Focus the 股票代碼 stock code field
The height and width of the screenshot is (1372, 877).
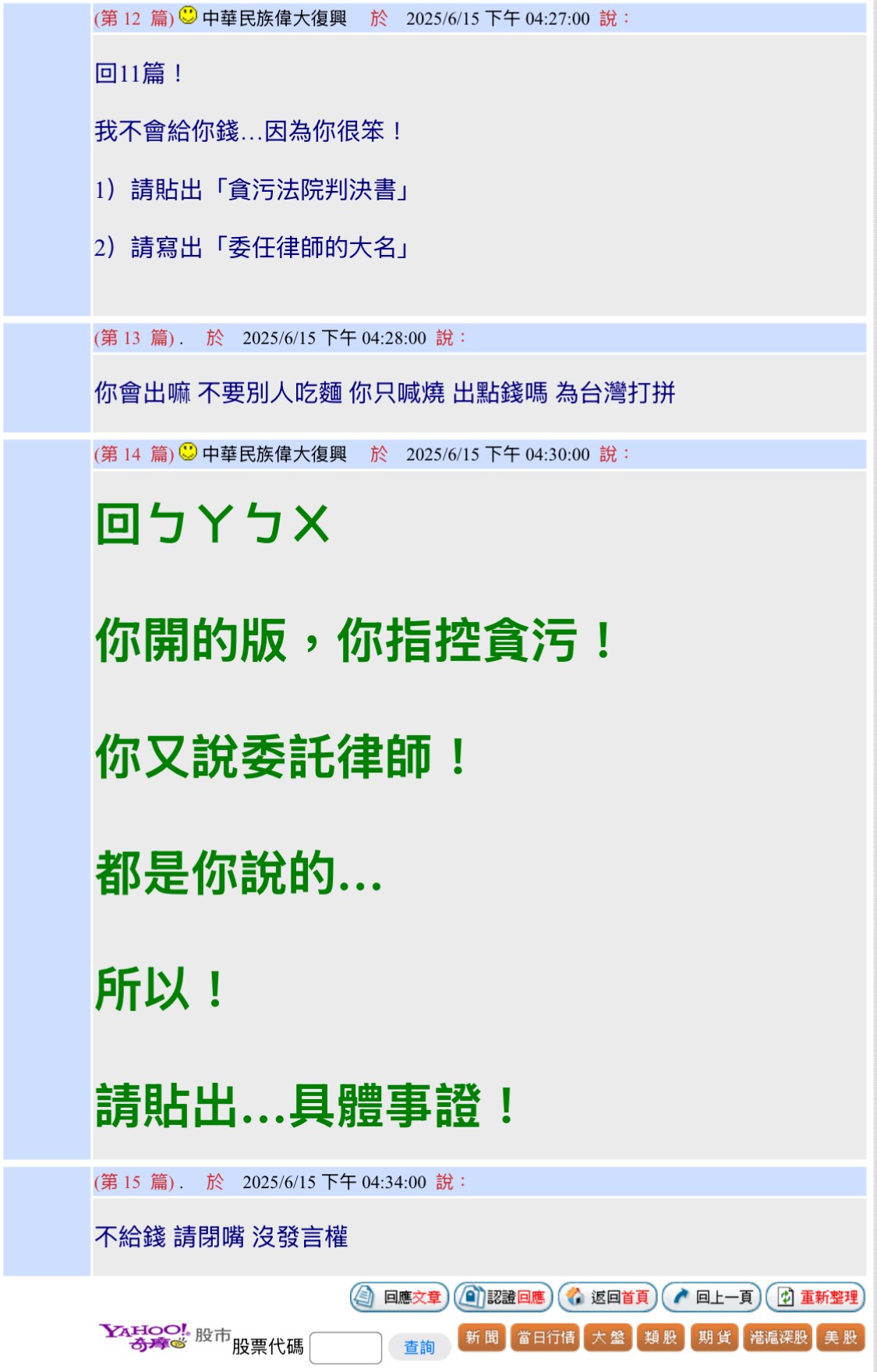click(345, 1348)
